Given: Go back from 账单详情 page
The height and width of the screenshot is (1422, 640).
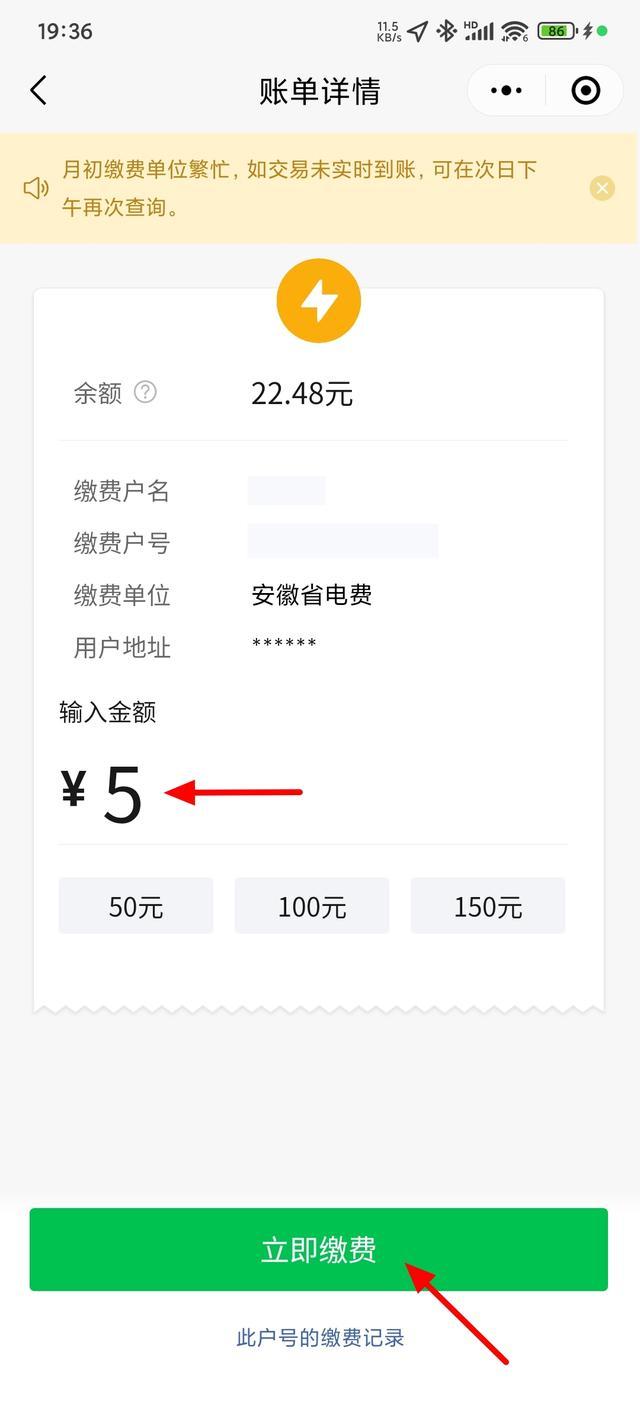Looking at the screenshot, I should pyautogui.click(x=38, y=91).
